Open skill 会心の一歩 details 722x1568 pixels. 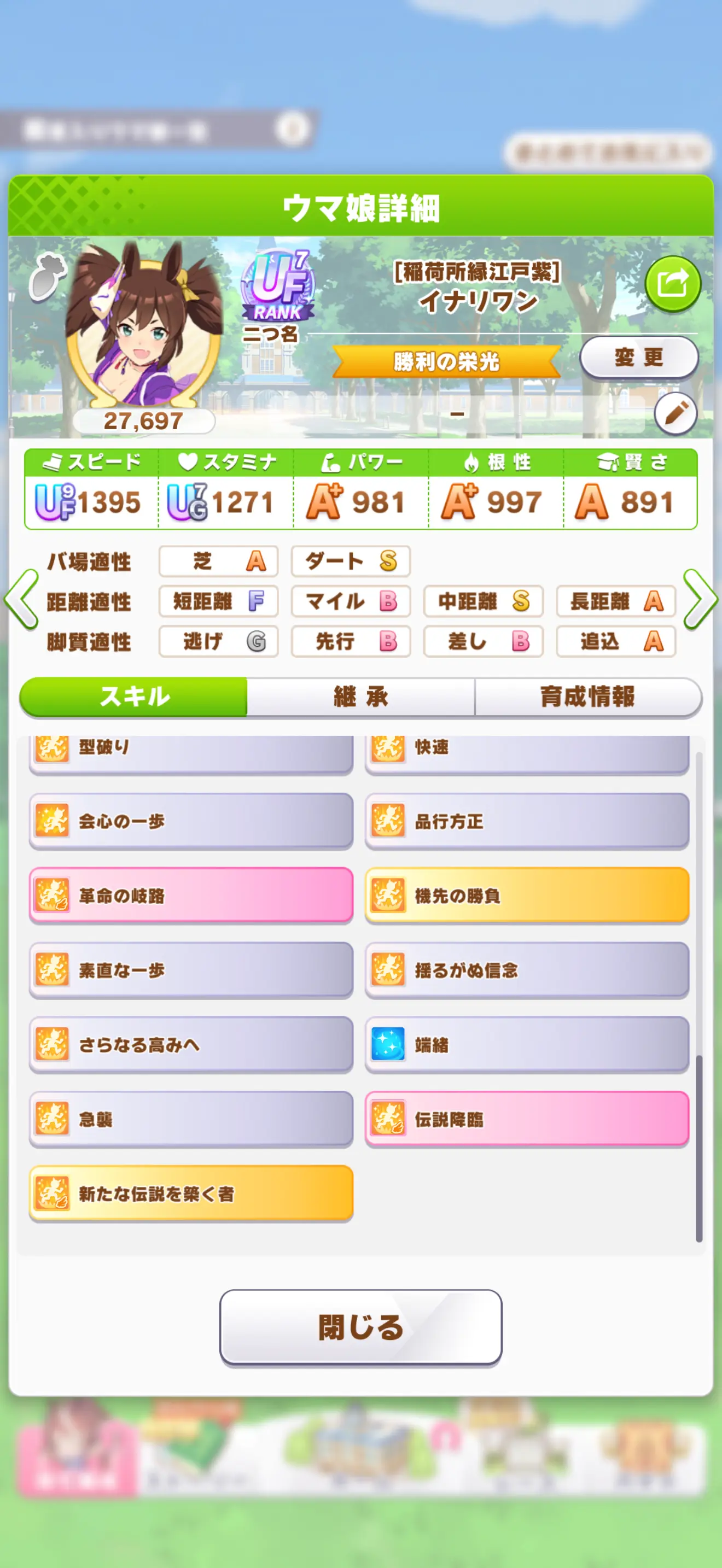(x=191, y=821)
